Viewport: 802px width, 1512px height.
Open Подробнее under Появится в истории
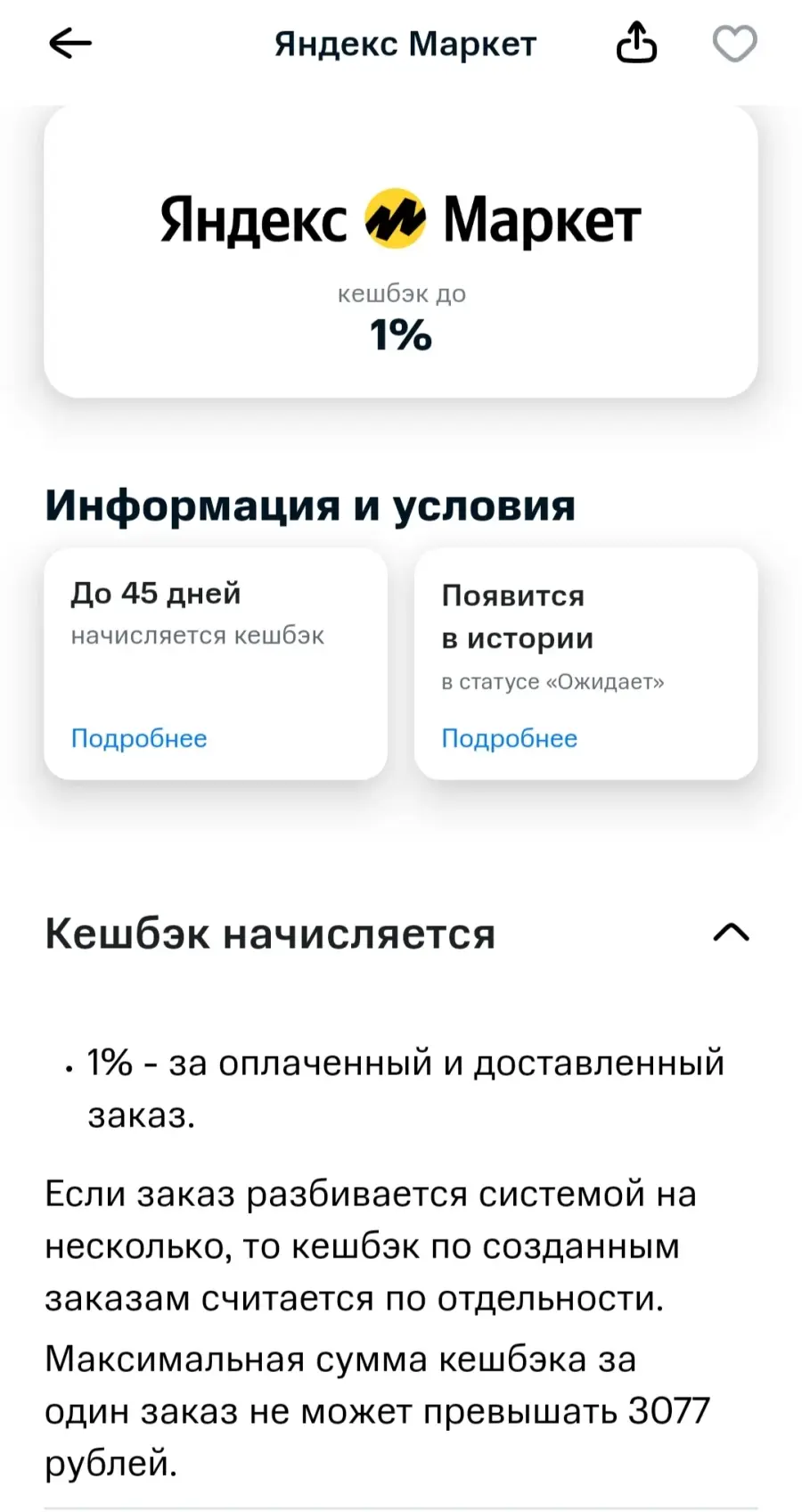[510, 738]
